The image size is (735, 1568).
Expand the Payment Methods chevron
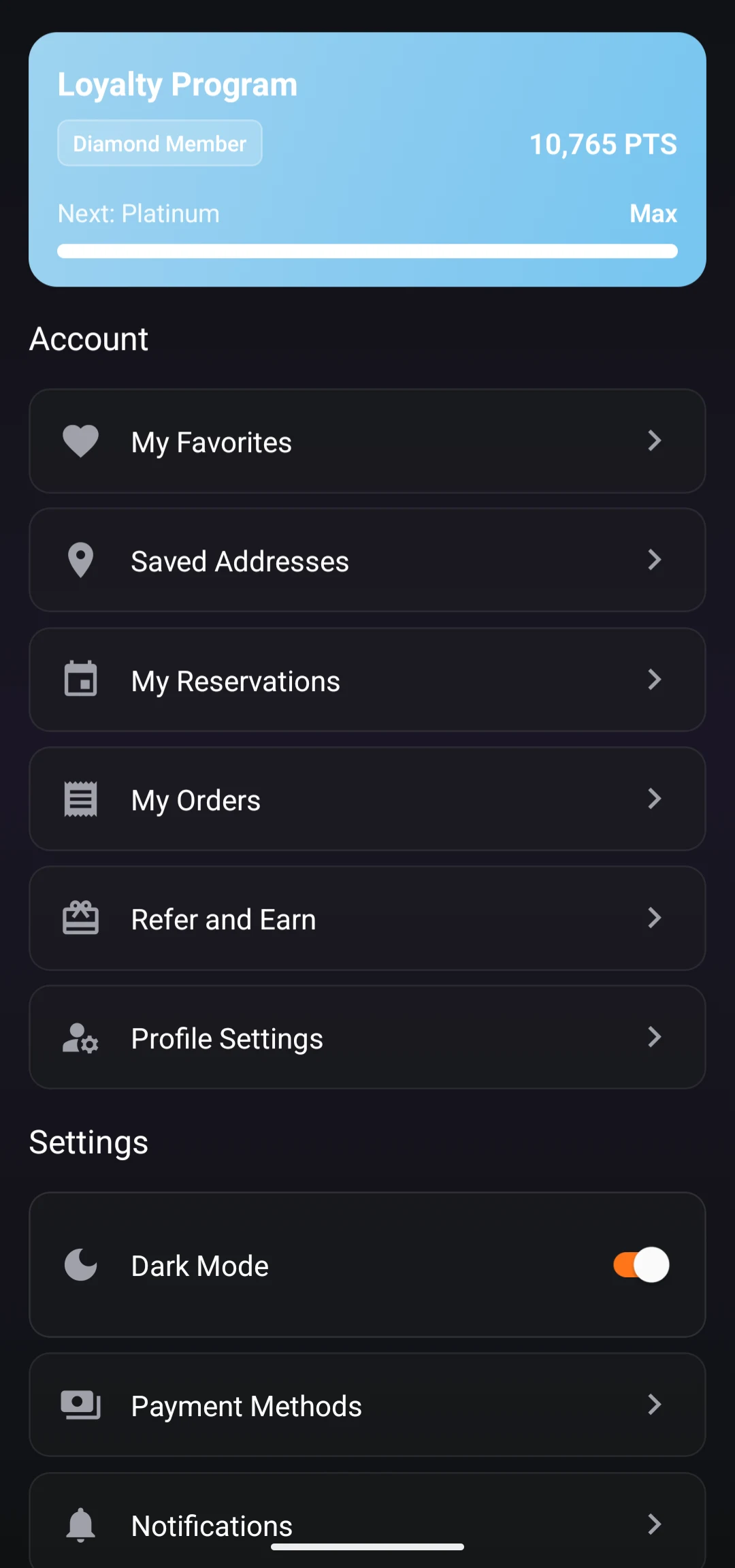[655, 1405]
